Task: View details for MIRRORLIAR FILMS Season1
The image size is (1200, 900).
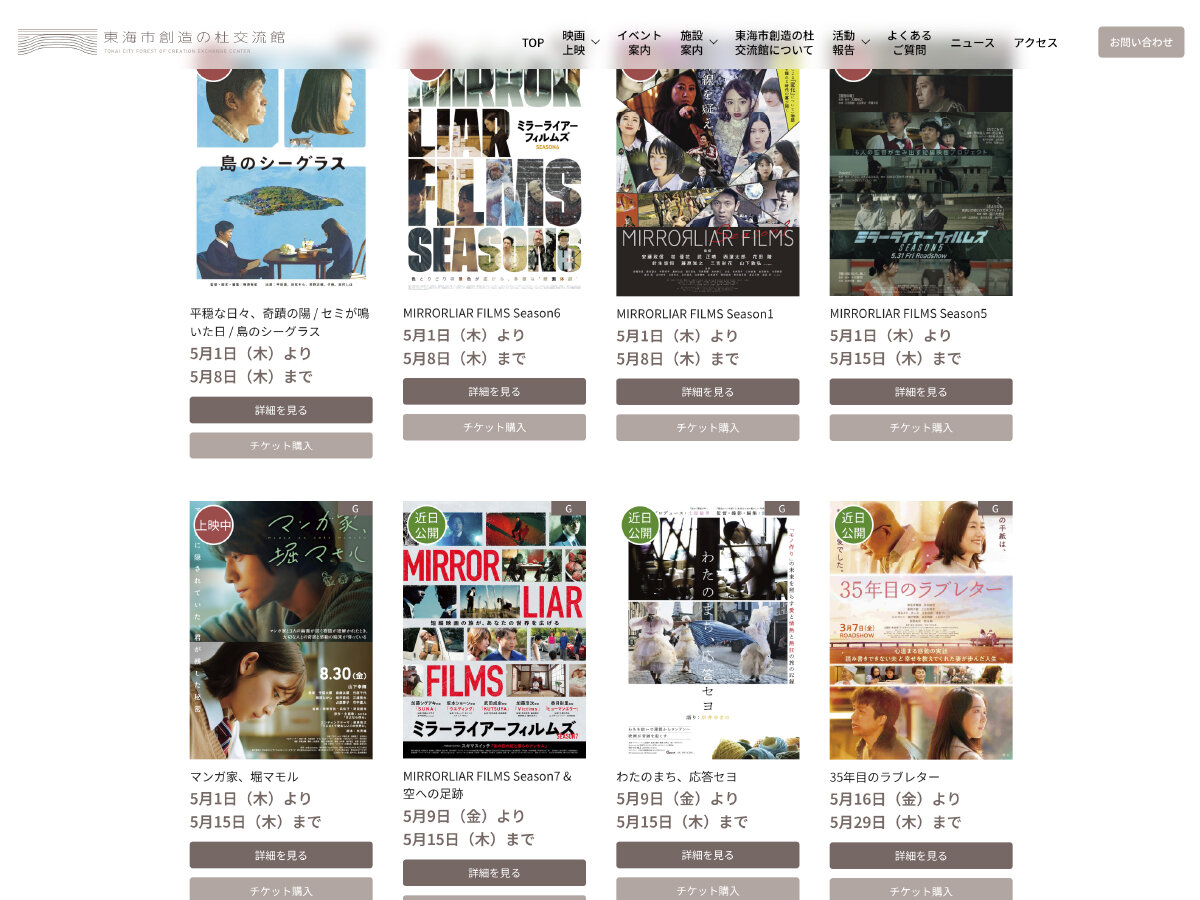Action: tap(707, 392)
